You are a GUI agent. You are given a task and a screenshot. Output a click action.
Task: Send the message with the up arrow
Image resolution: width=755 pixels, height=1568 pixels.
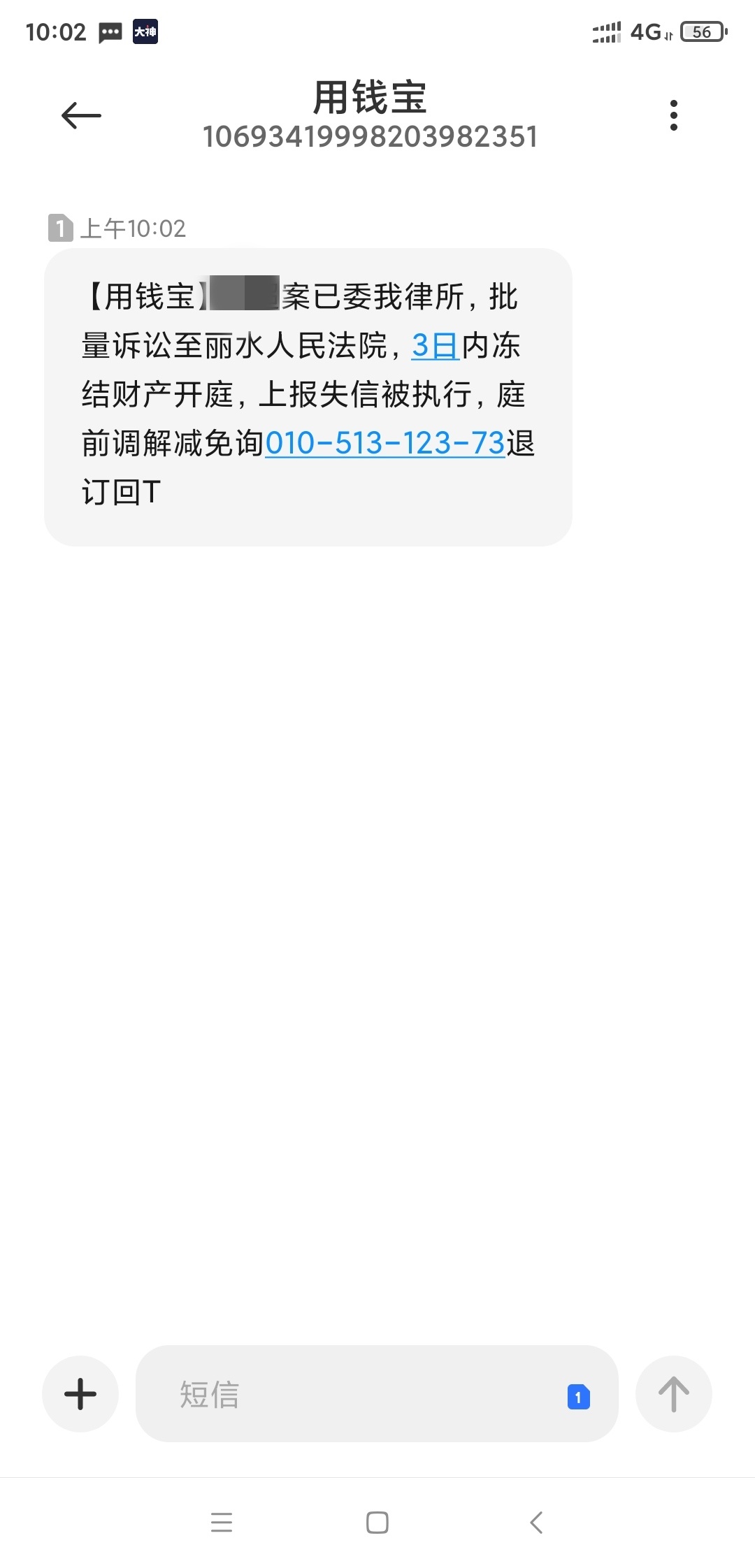pyautogui.click(x=674, y=1394)
